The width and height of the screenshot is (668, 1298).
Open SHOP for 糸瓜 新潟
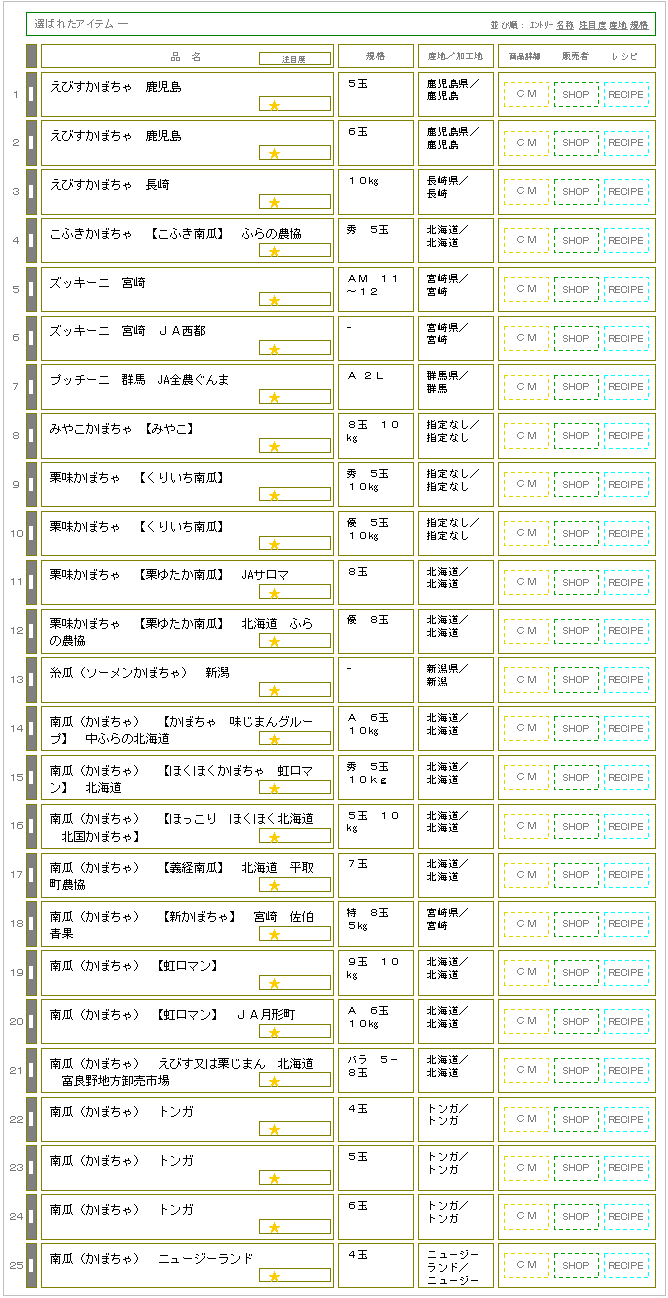point(576,680)
